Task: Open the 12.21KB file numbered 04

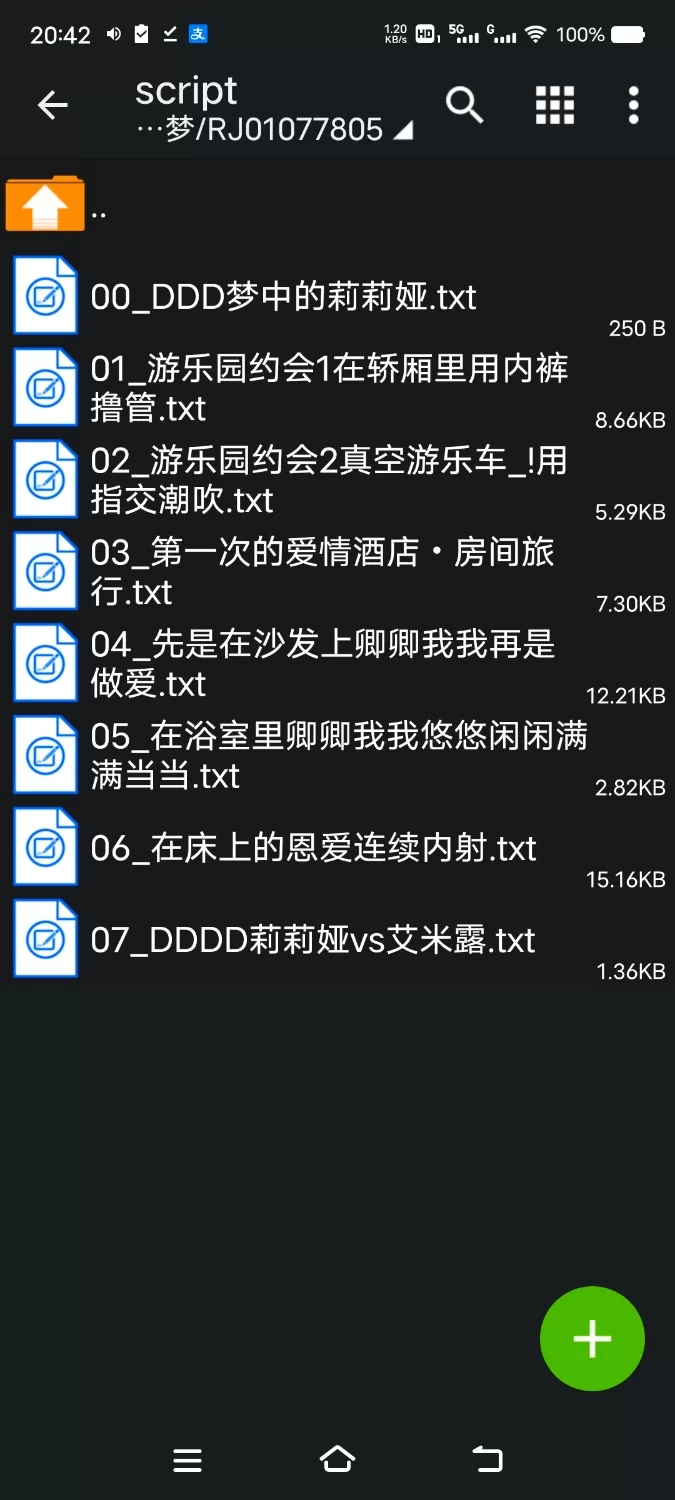Action: [x=322, y=663]
